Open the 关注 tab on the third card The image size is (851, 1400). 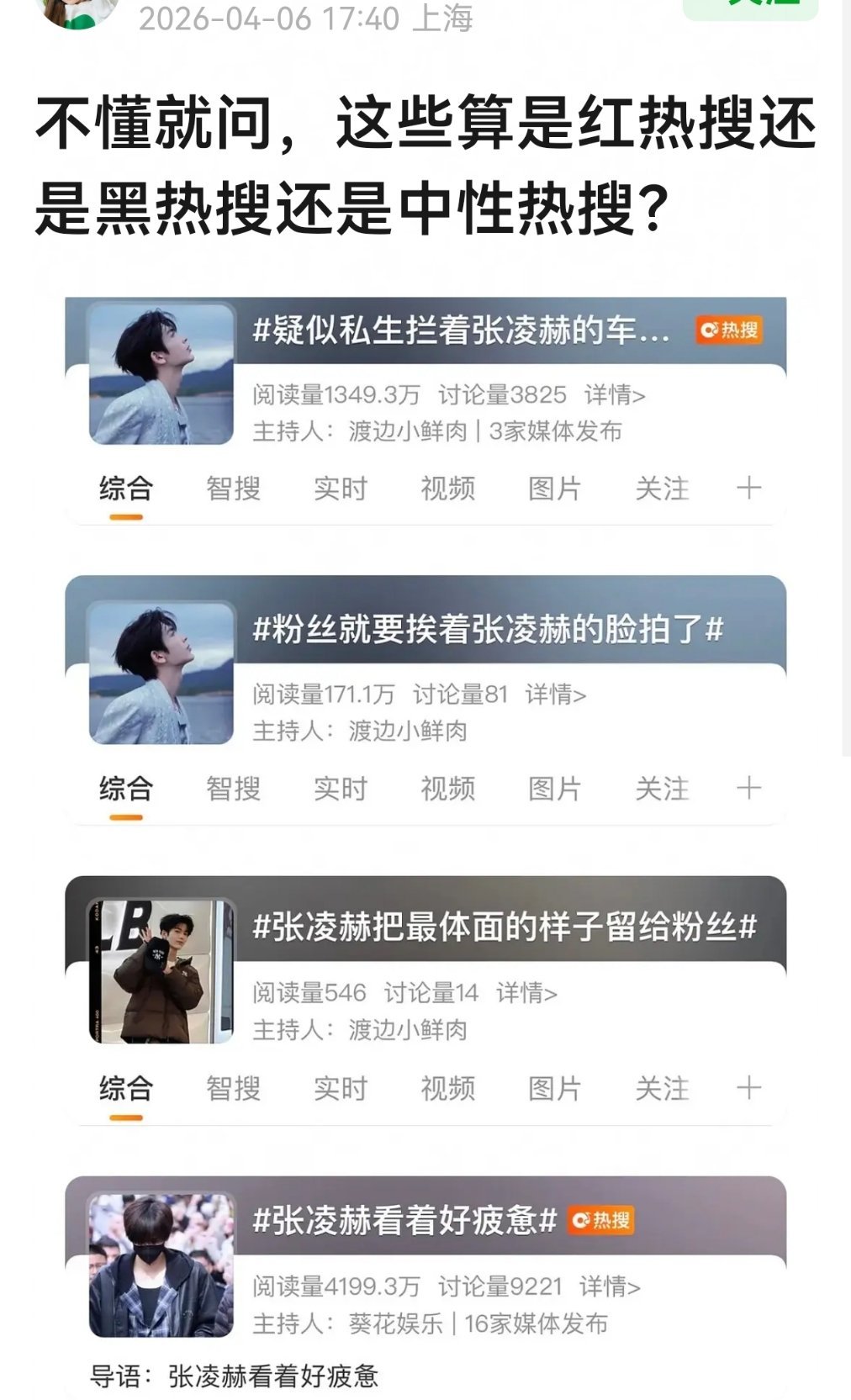click(663, 1089)
